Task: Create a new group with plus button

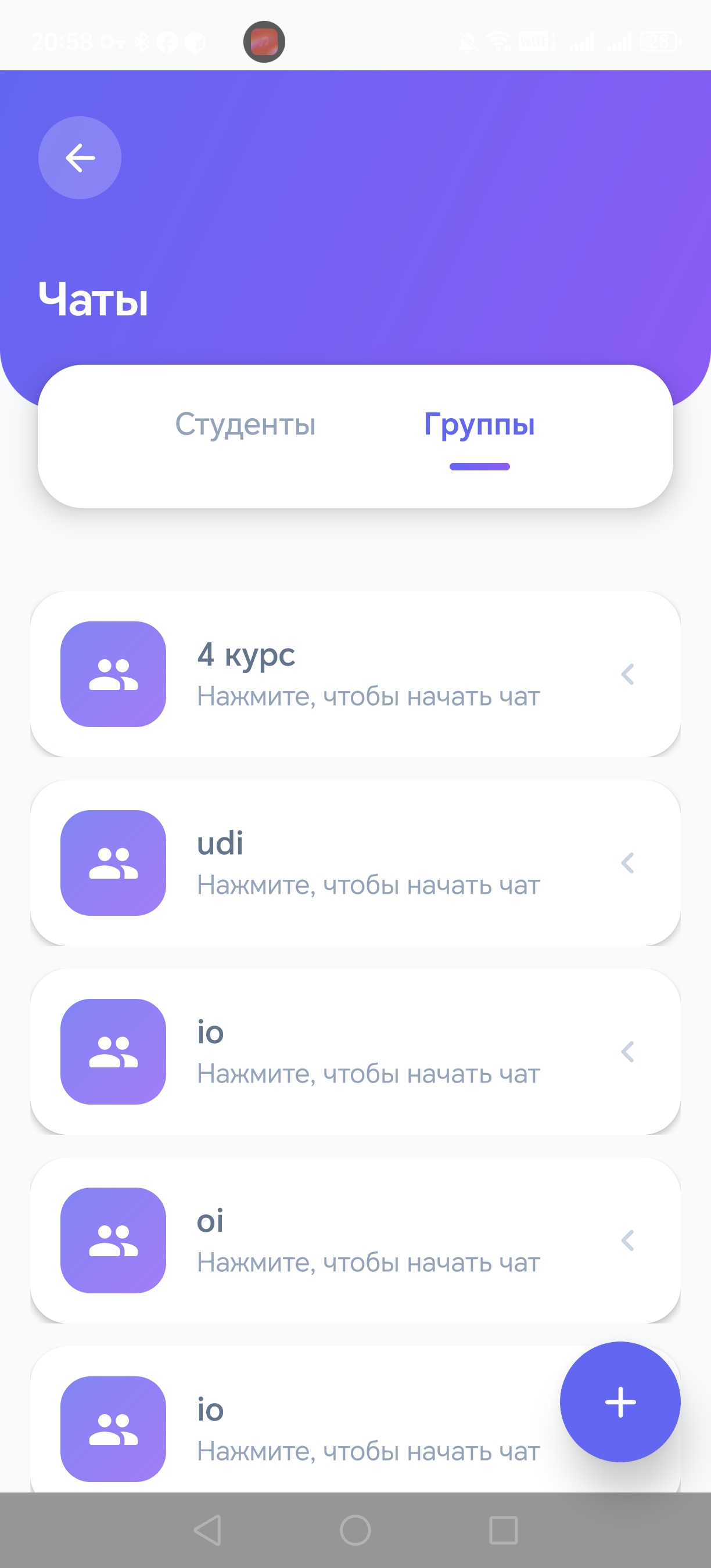Action: click(620, 1402)
